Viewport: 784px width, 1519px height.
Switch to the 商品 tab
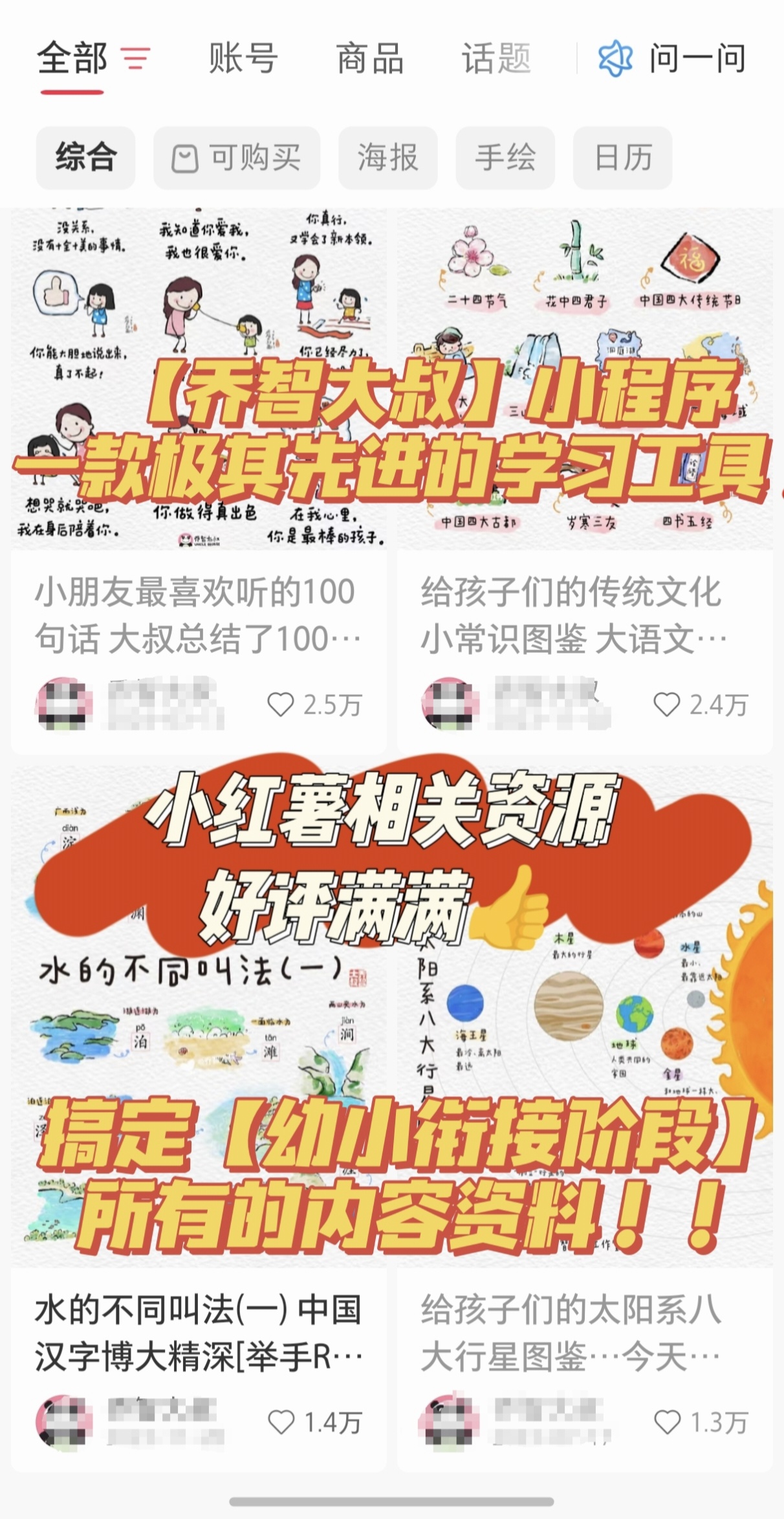point(370,58)
